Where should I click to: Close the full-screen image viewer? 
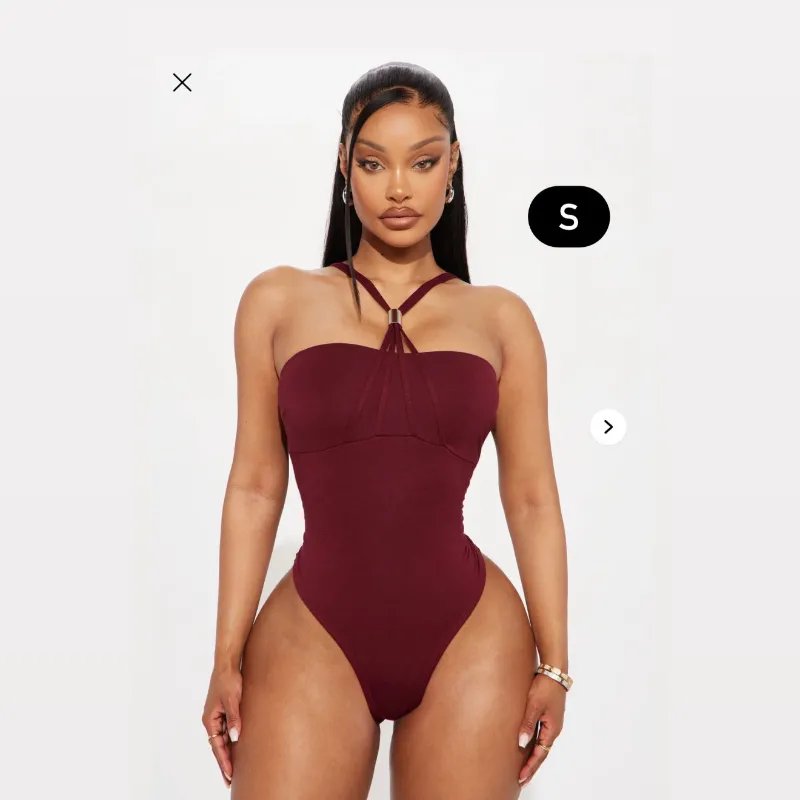pos(182,83)
